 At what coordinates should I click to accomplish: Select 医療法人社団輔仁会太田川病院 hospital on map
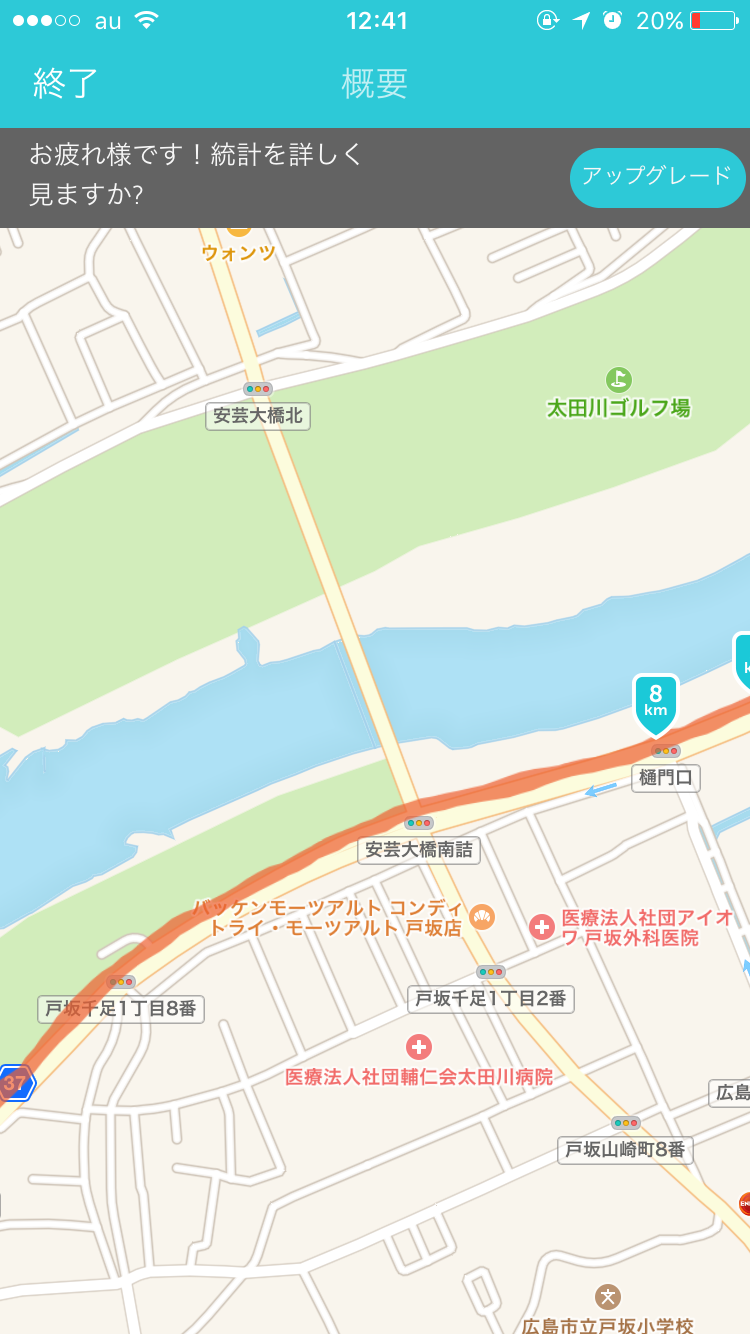[x=419, y=1048]
